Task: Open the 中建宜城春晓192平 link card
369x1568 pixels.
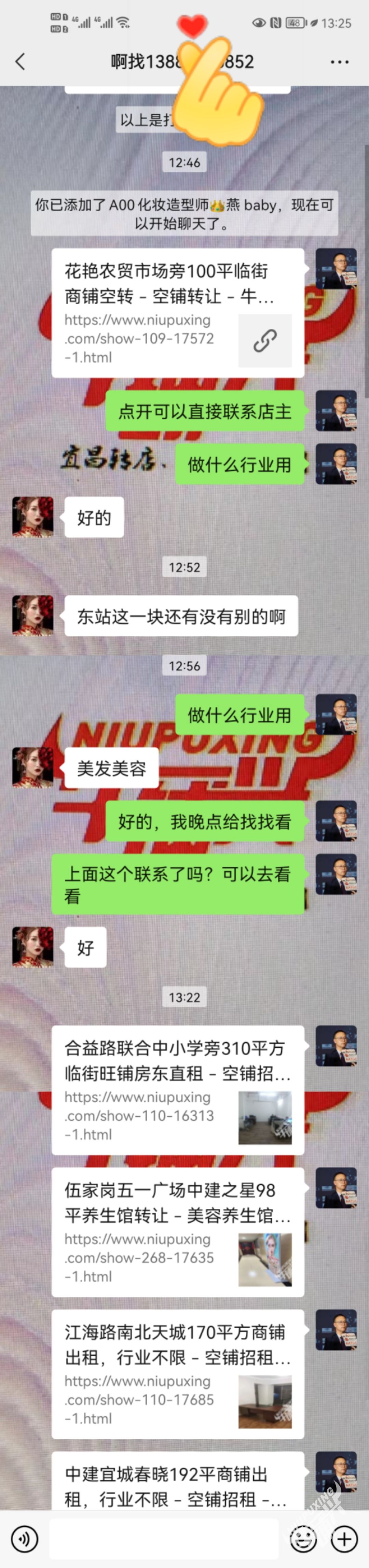Action: pyautogui.click(x=177, y=1486)
